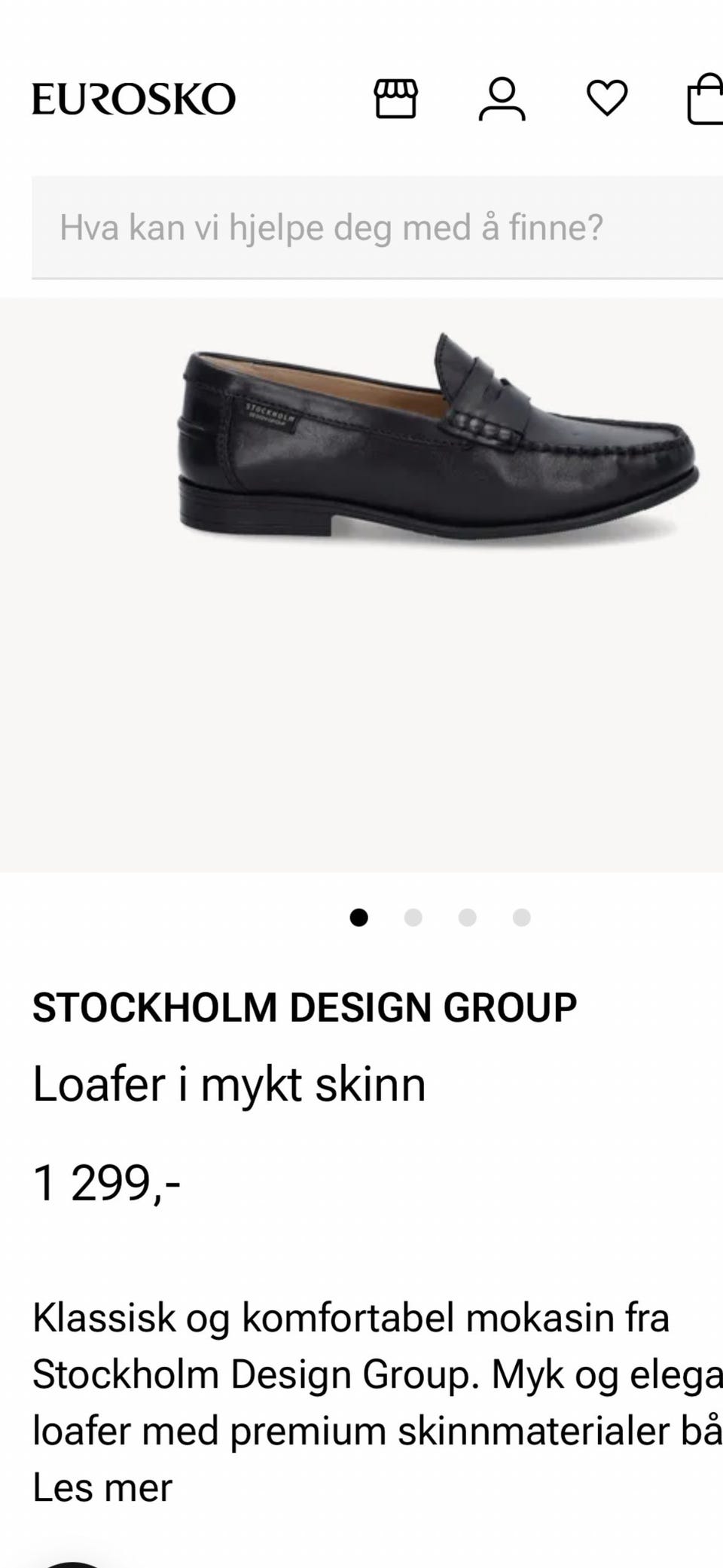
Task: Expand description with Les mer
Action: (x=102, y=1487)
